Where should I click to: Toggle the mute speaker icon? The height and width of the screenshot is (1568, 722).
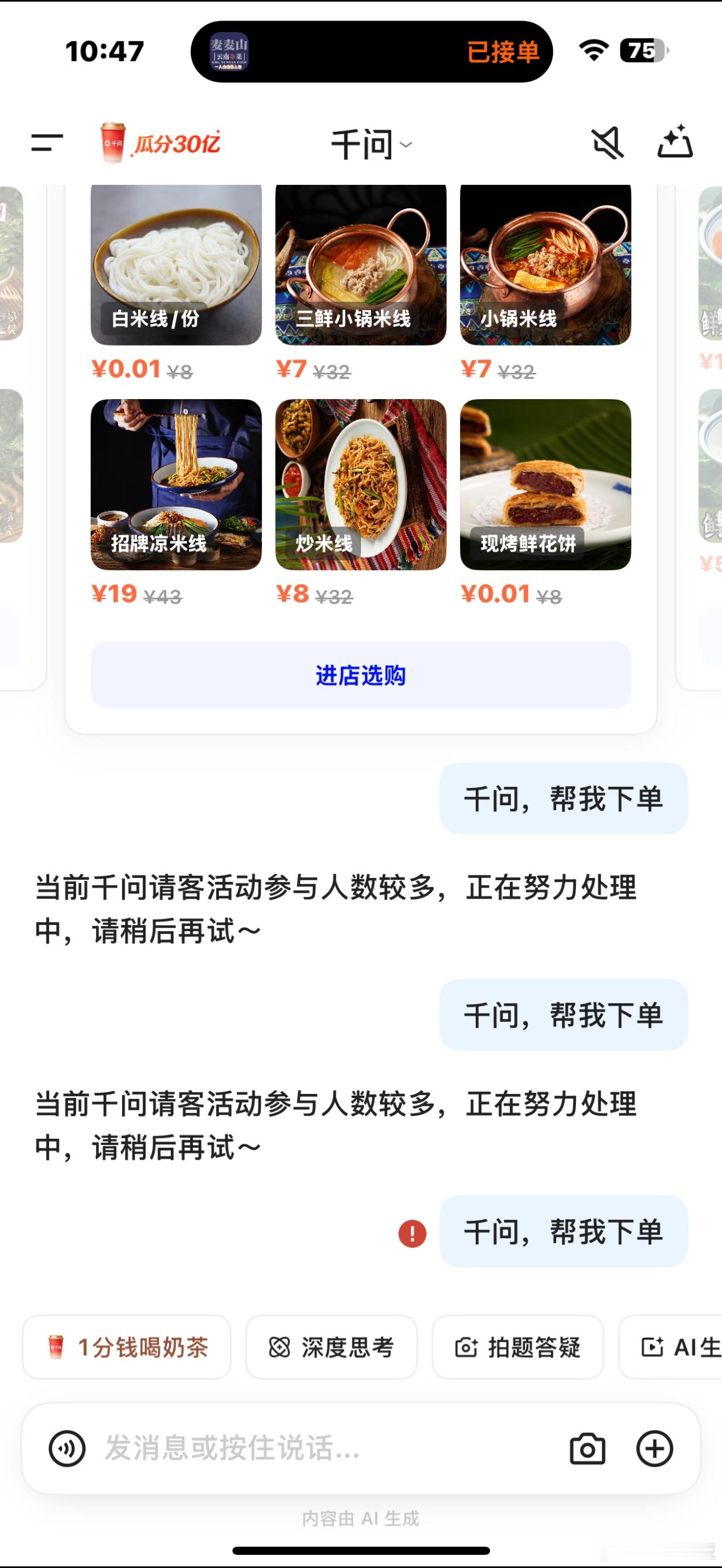(608, 144)
